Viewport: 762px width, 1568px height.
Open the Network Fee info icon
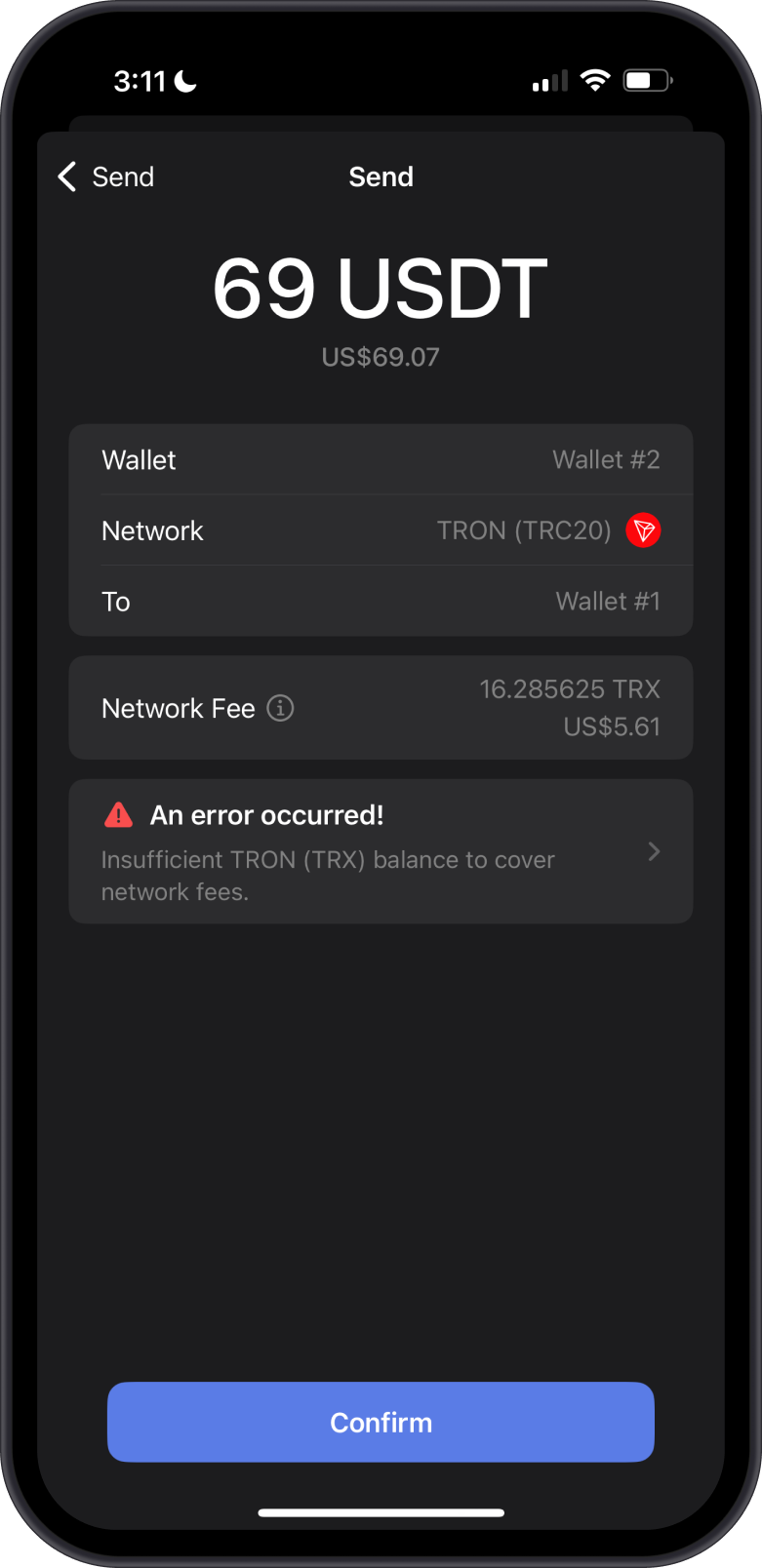click(279, 708)
